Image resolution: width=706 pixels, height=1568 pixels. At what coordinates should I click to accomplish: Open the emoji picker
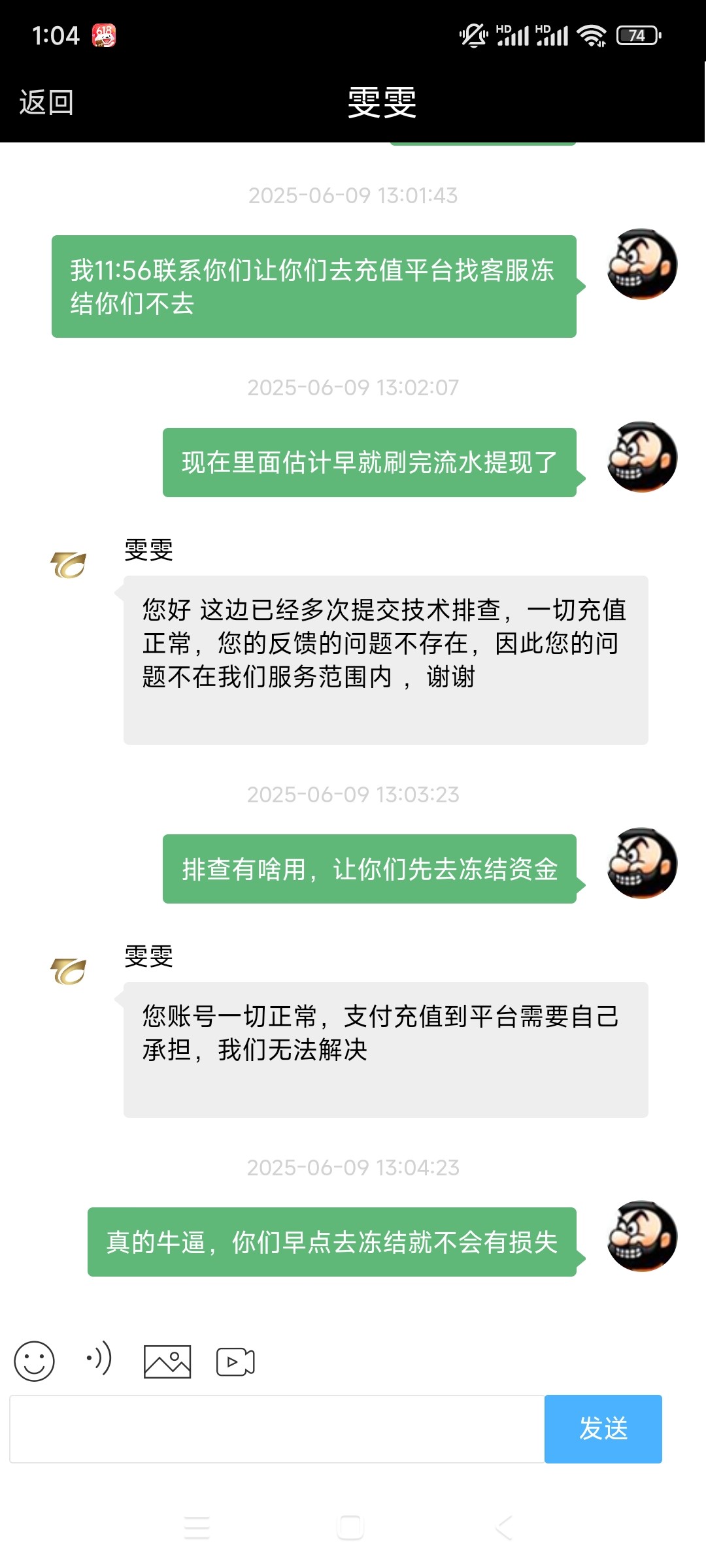coord(34,1362)
